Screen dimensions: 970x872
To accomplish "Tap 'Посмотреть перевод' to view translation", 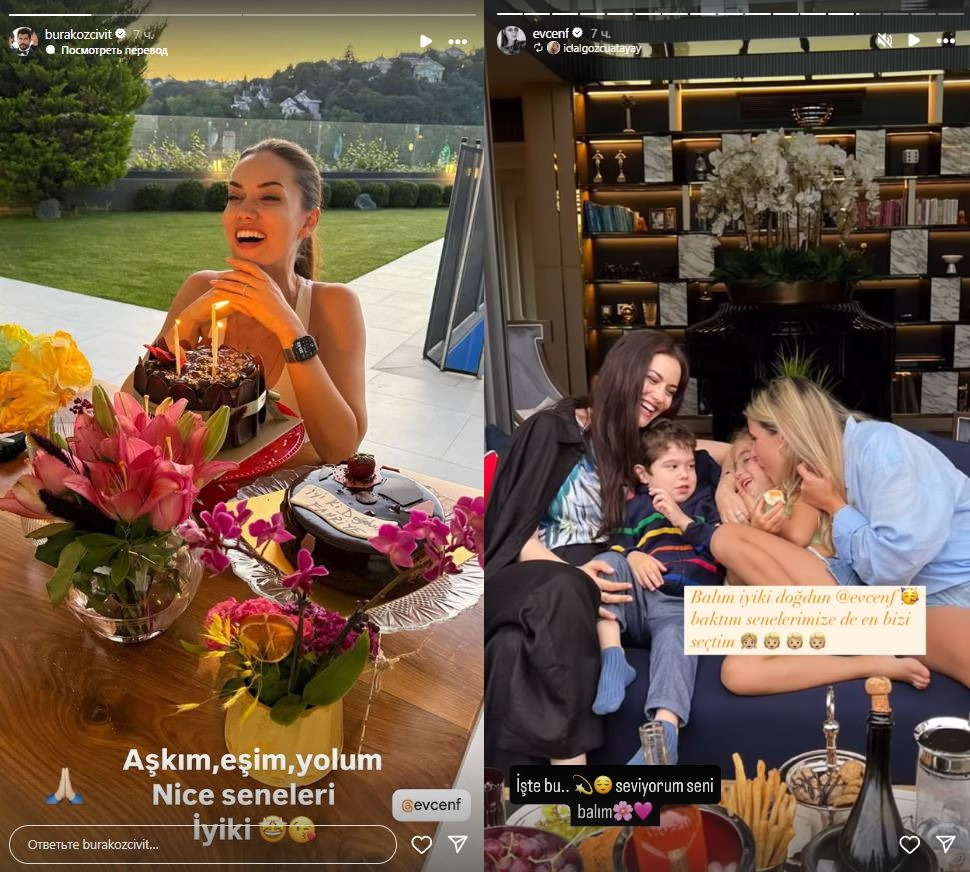I will point(112,50).
